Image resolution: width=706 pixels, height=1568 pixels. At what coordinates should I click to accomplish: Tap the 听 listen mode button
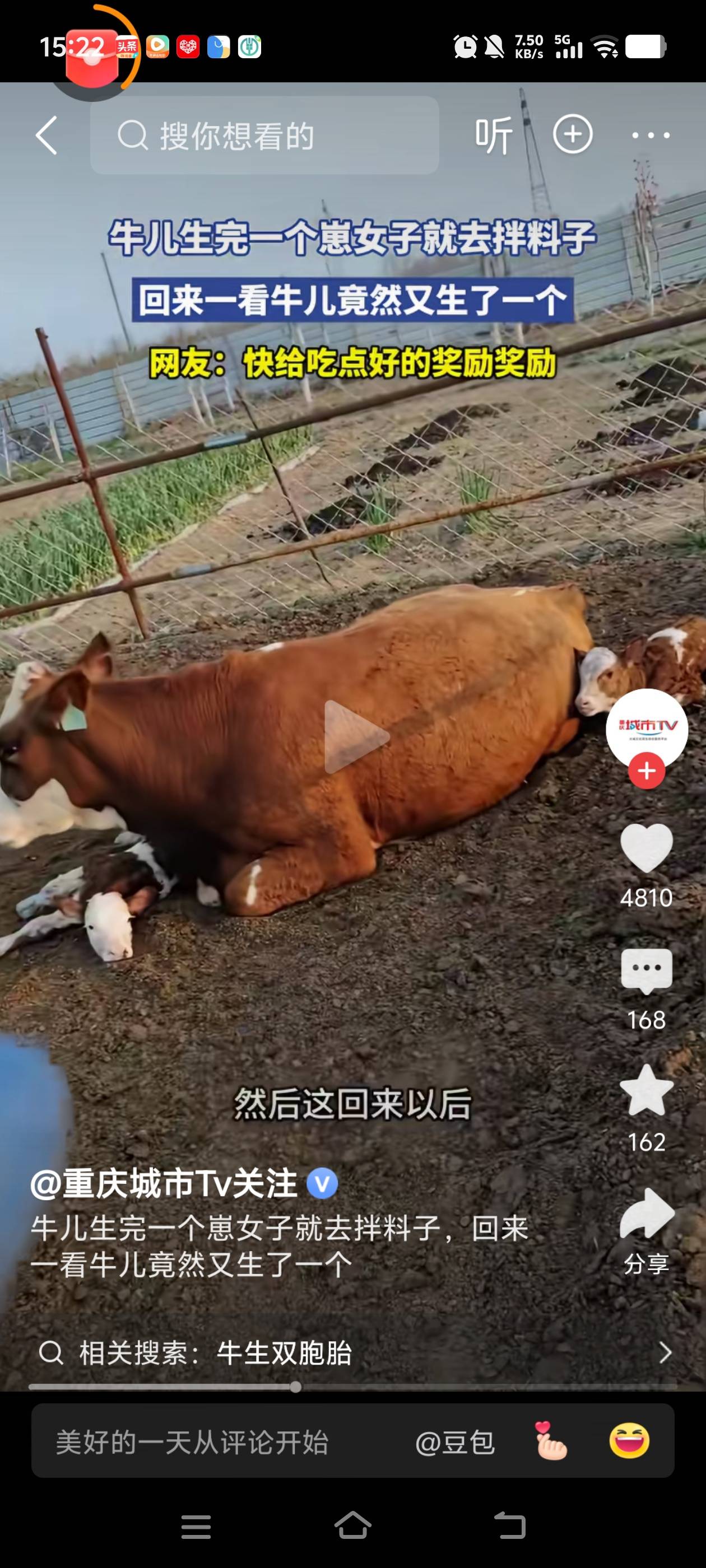pyautogui.click(x=493, y=135)
